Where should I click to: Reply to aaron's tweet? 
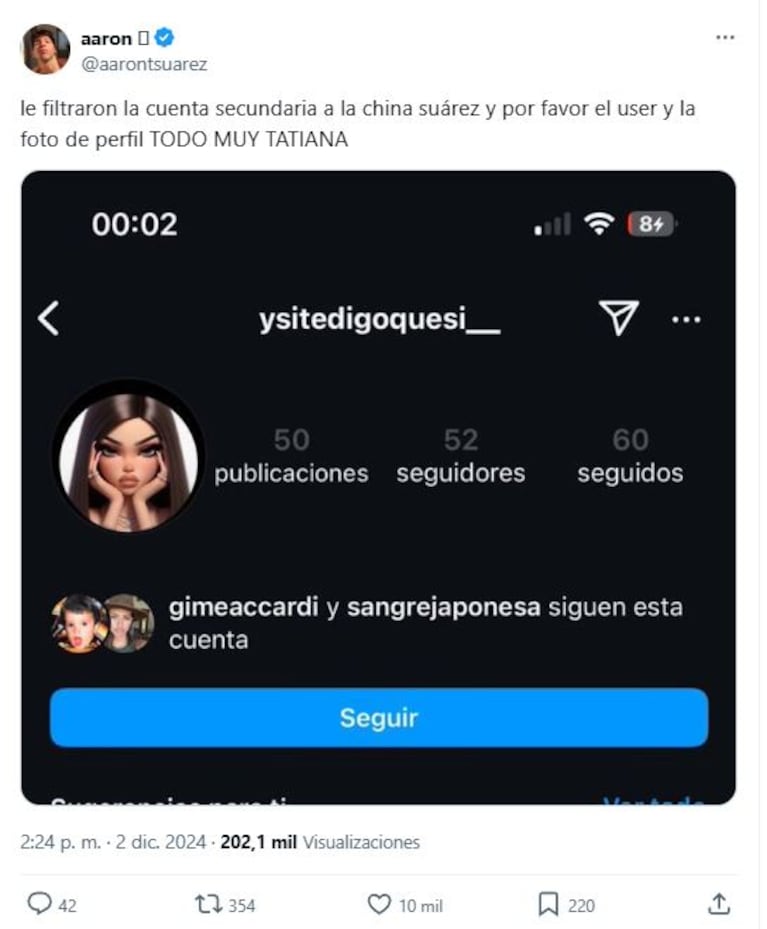[40, 903]
